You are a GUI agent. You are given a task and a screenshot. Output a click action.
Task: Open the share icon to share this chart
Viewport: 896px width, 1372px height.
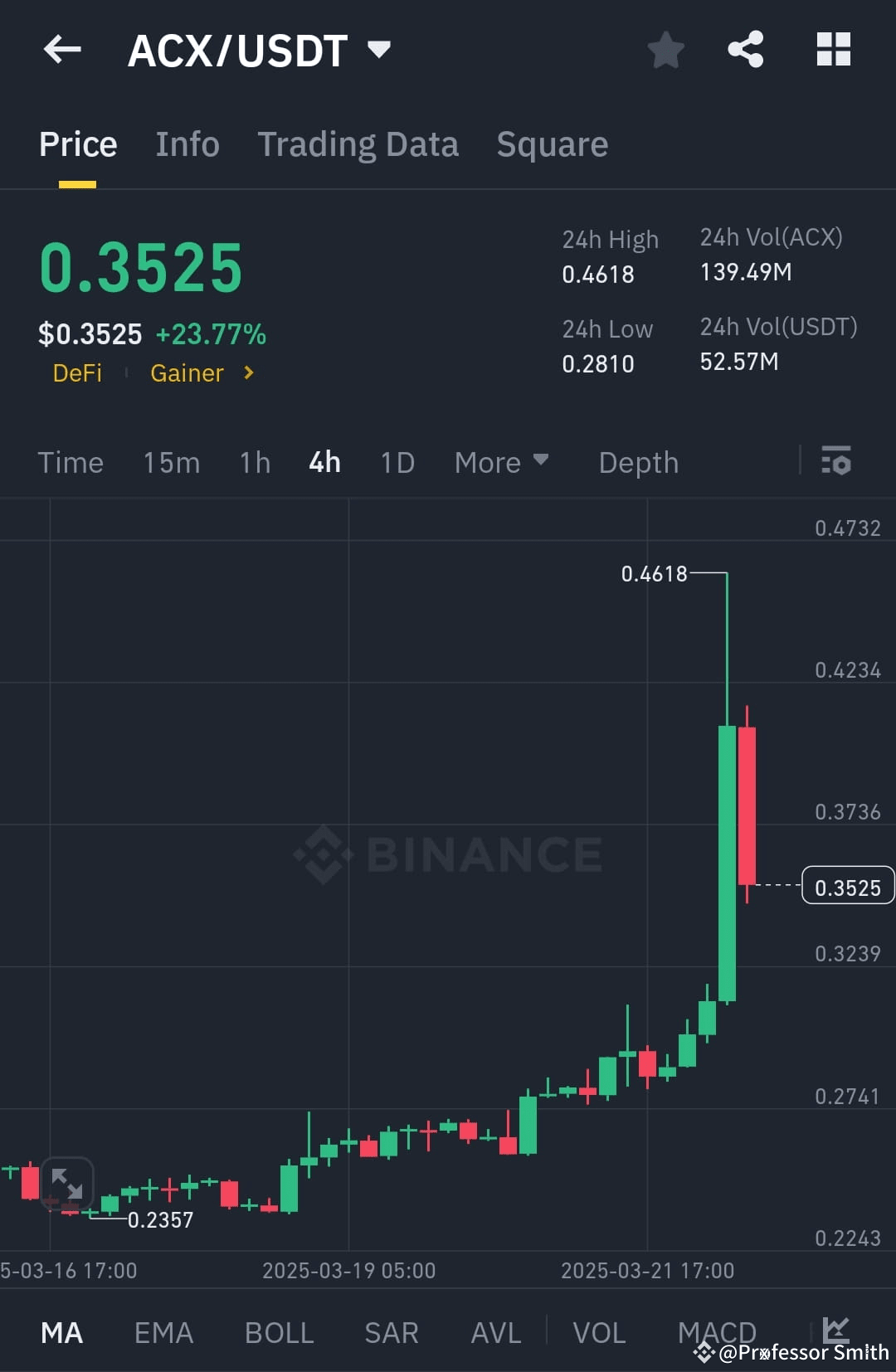(x=745, y=50)
